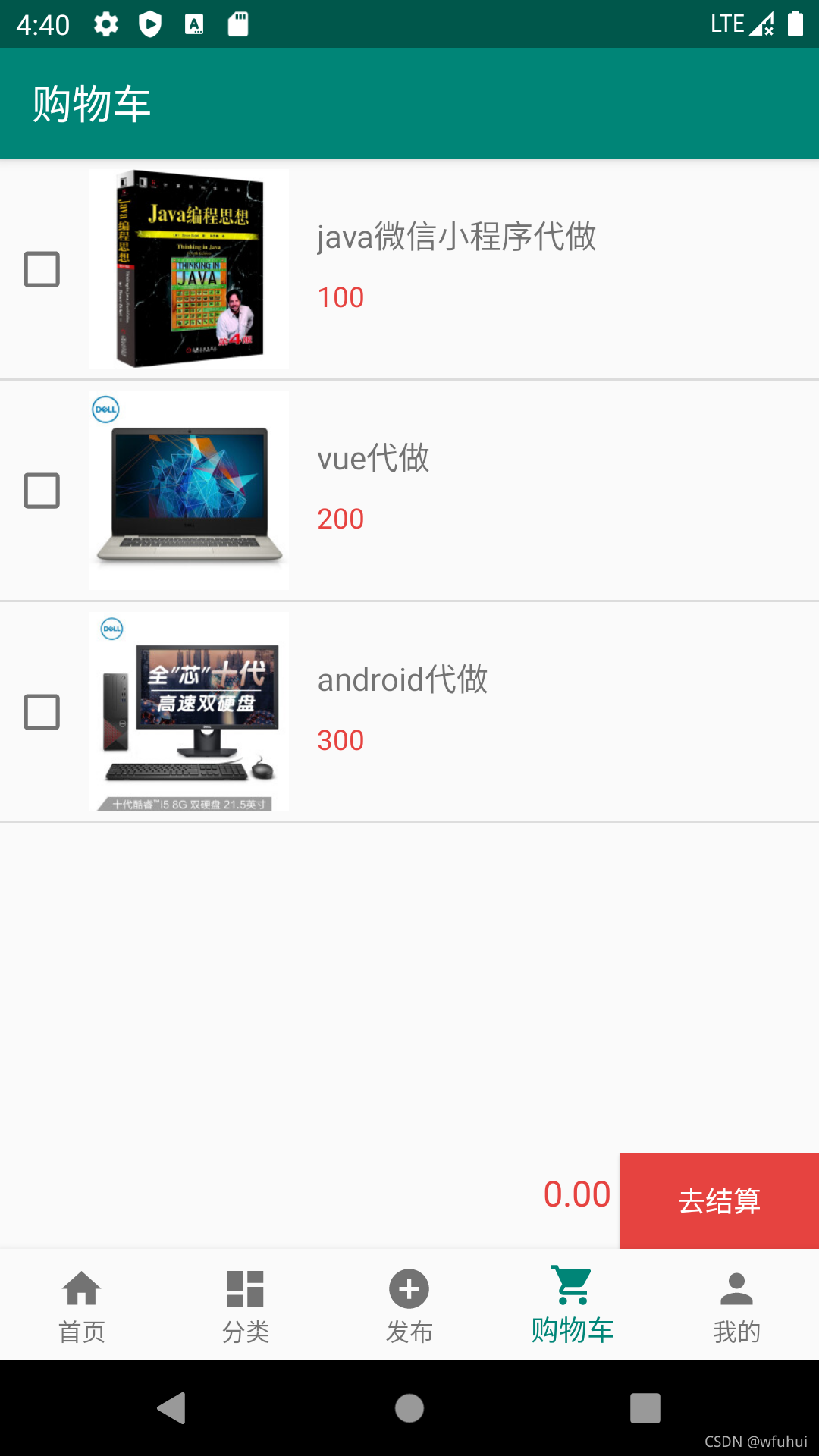This screenshot has height=1456, width=819.
Task: Open the 发布 publish tab
Action: click(x=409, y=1304)
